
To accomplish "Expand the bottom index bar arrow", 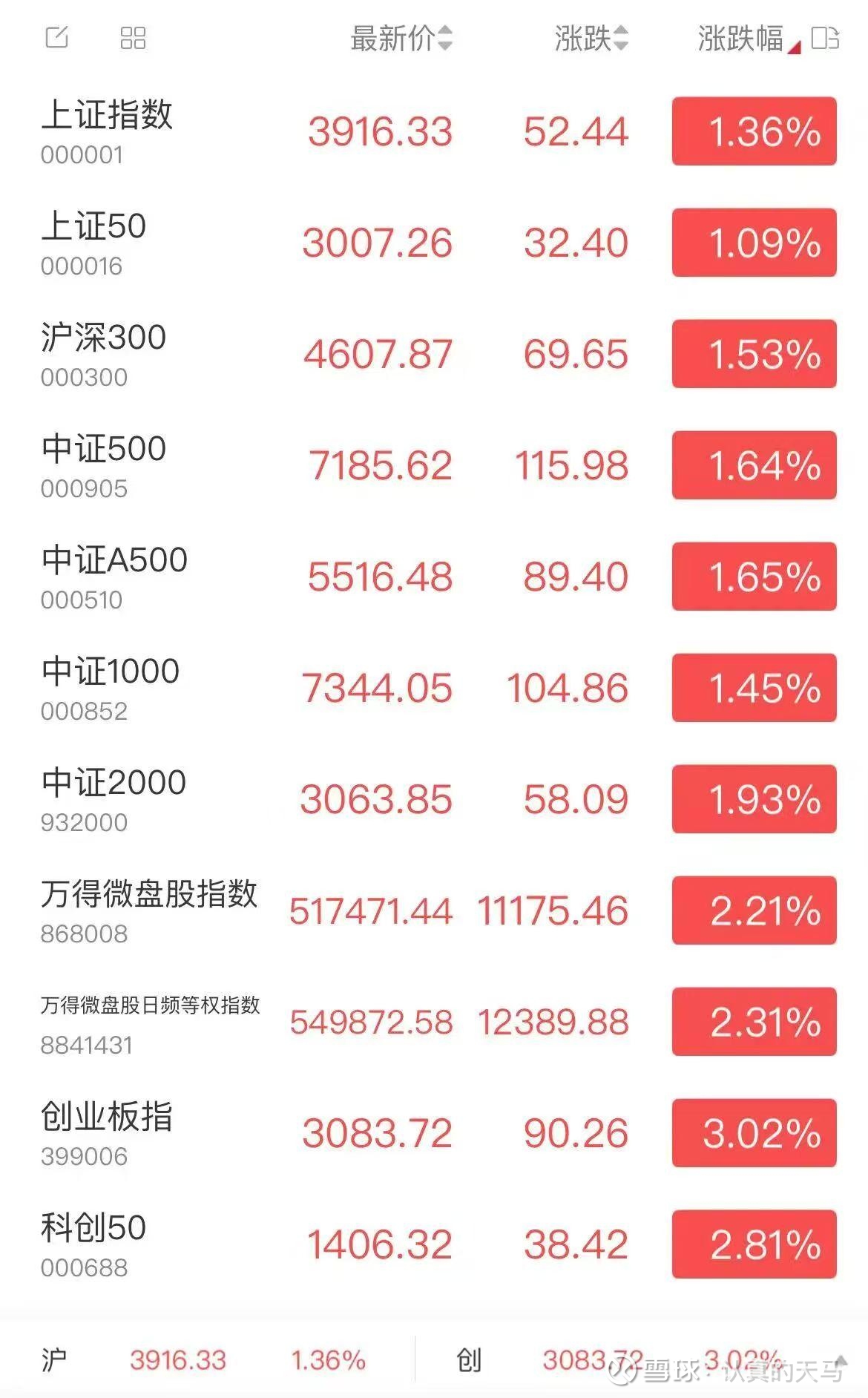I will [841, 1359].
